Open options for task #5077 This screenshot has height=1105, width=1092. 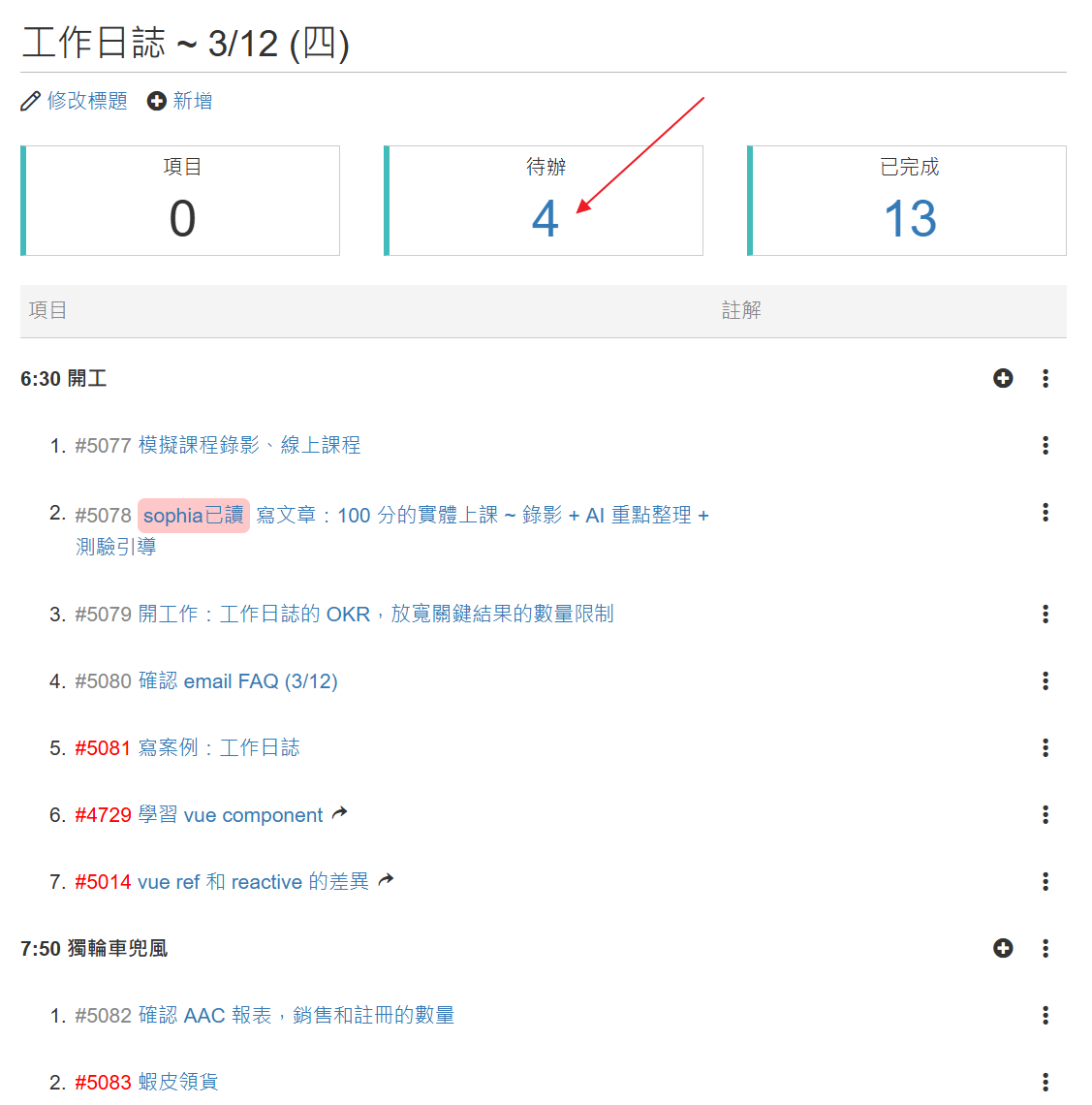tap(1045, 445)
